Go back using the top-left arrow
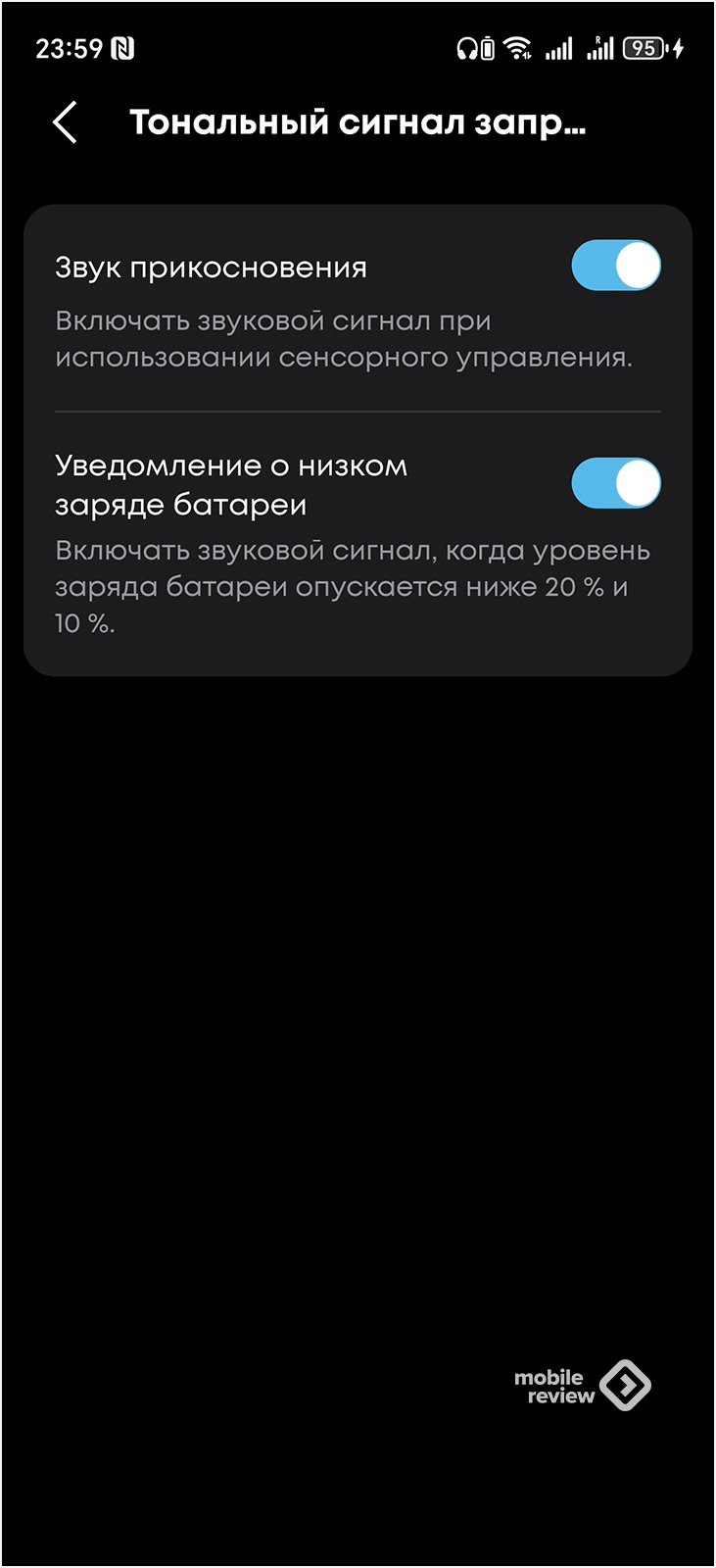The width and height of the screenshot is (716, 1568). [65, 123]
